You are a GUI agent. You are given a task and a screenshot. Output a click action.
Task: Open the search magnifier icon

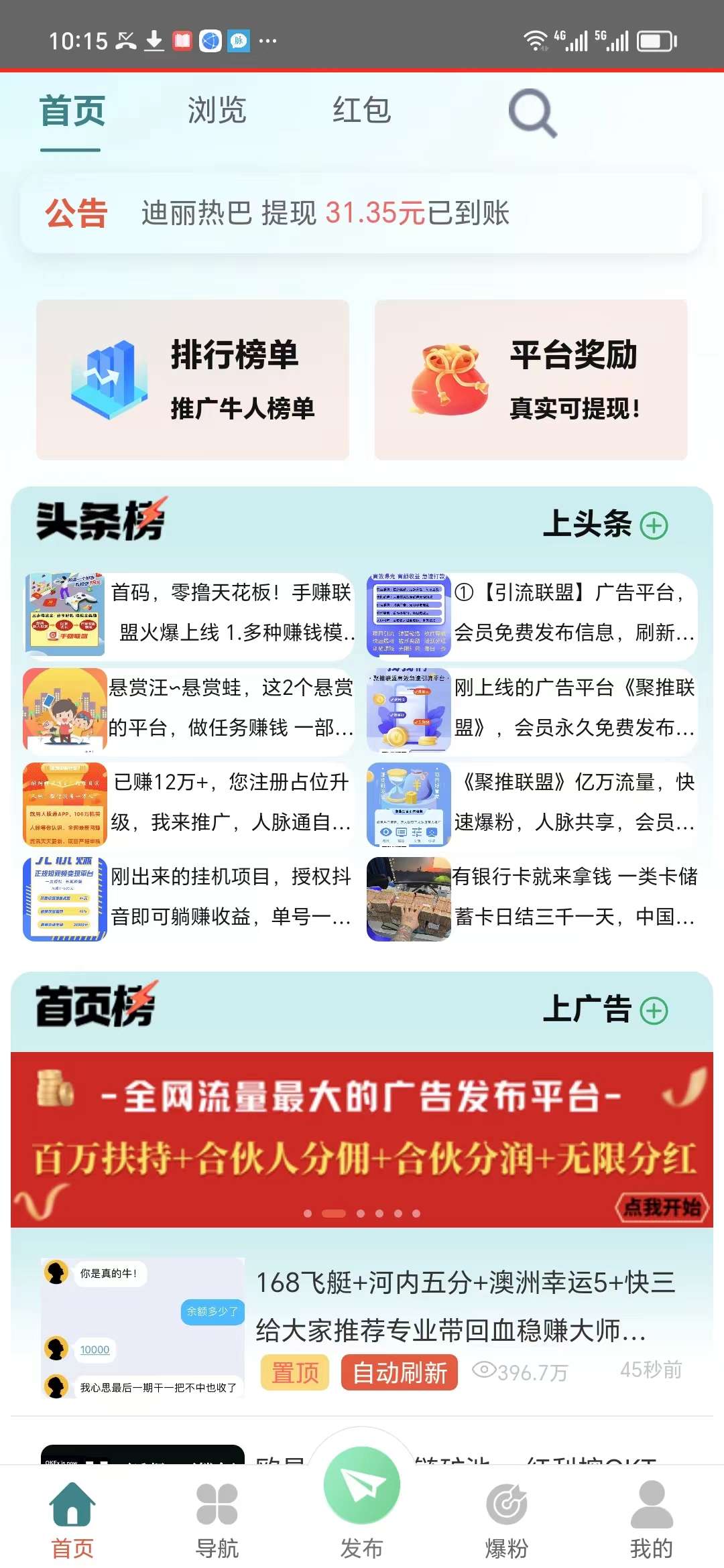[532, 113]
